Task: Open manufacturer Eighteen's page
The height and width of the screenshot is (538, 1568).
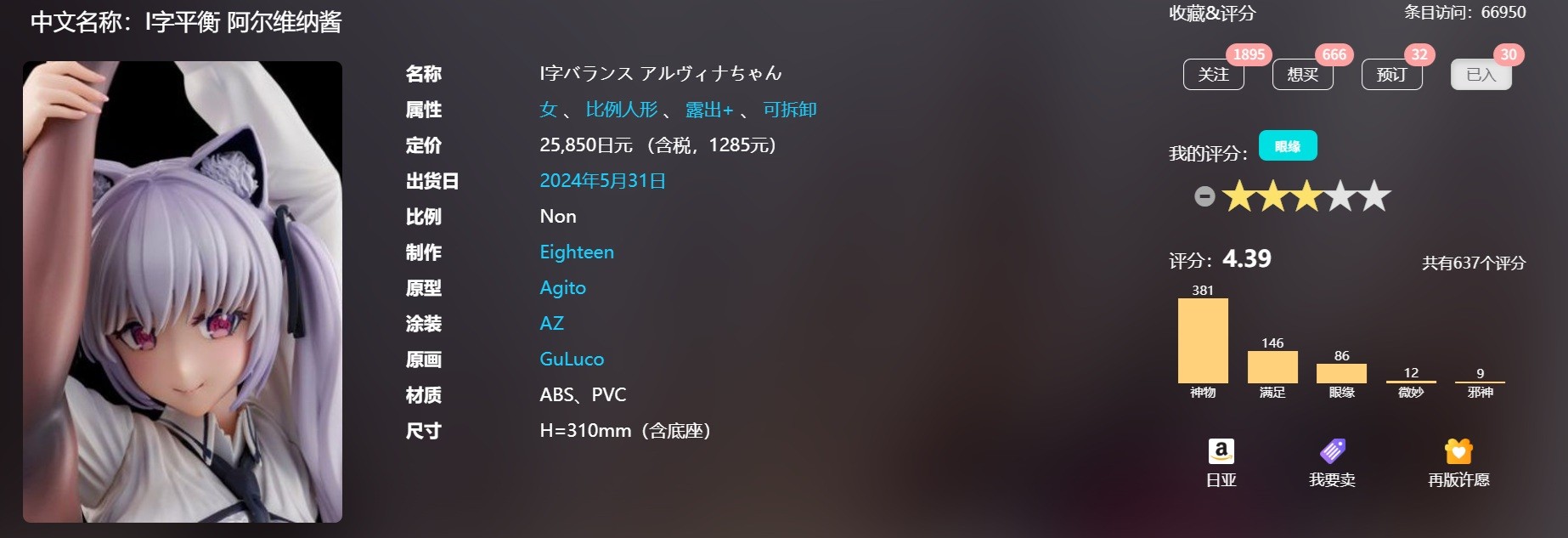Action: click(576, 252)
